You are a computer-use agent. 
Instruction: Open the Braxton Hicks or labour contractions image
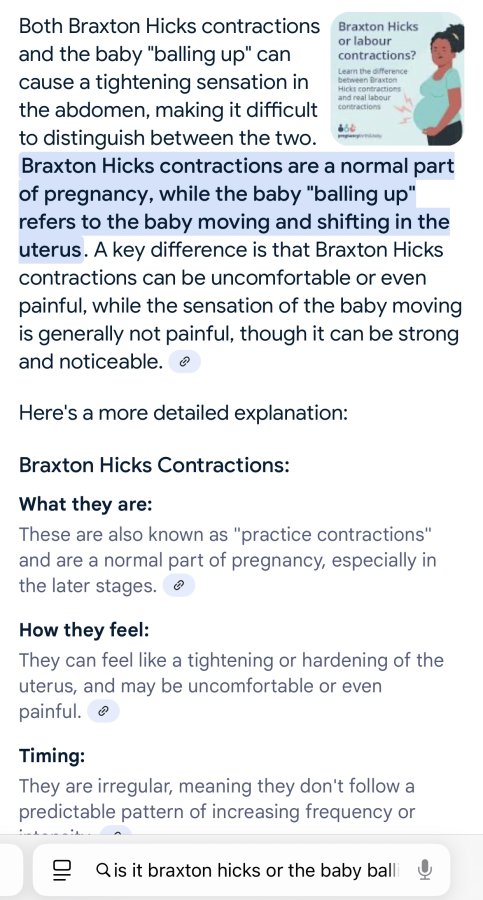coord(398,79)
